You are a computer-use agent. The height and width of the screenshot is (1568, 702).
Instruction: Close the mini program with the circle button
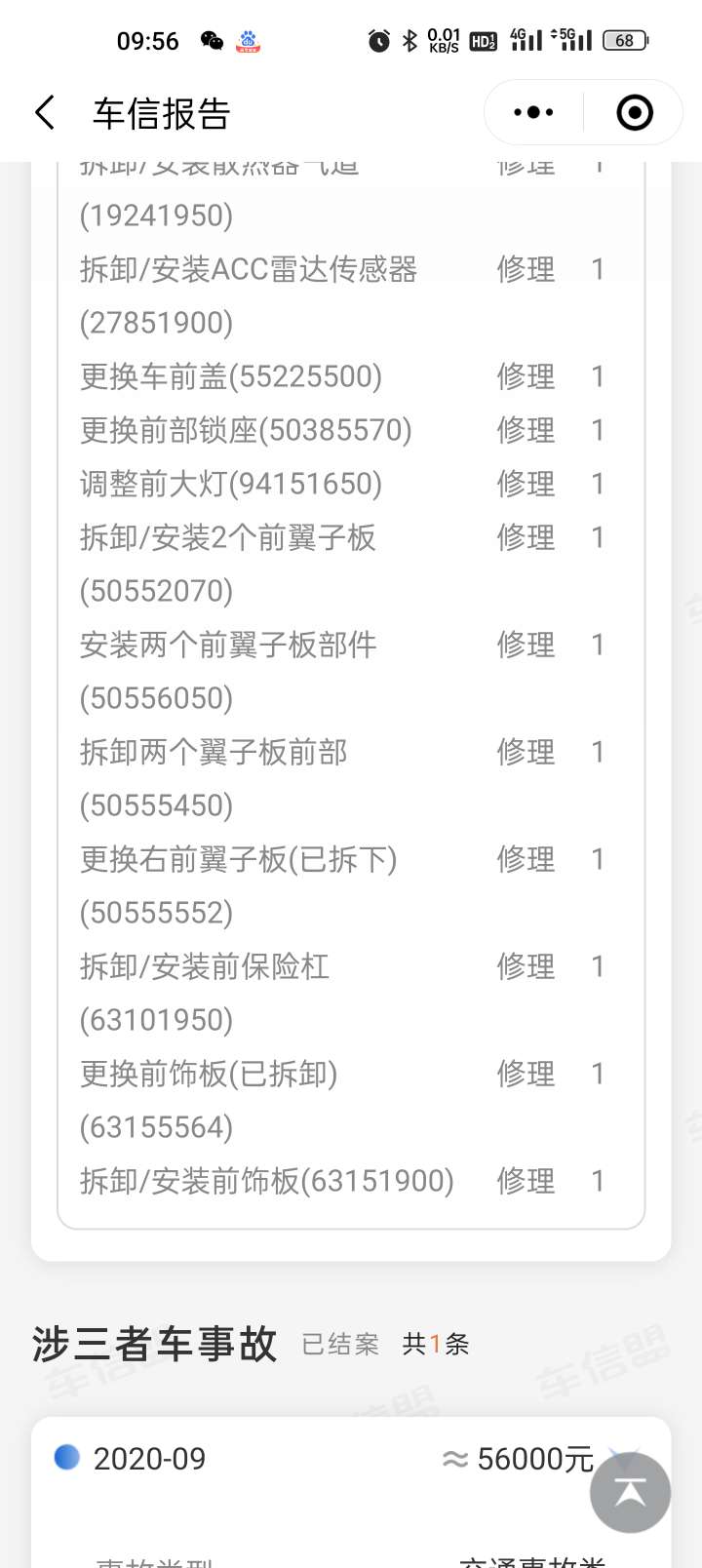(x=635, y=113)
